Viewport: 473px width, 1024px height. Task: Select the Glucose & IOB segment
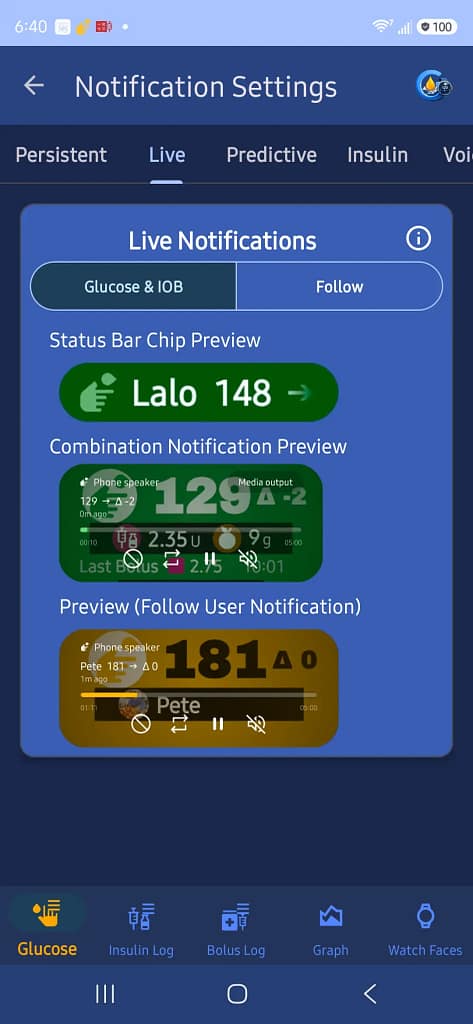click(x=133, y=286)
